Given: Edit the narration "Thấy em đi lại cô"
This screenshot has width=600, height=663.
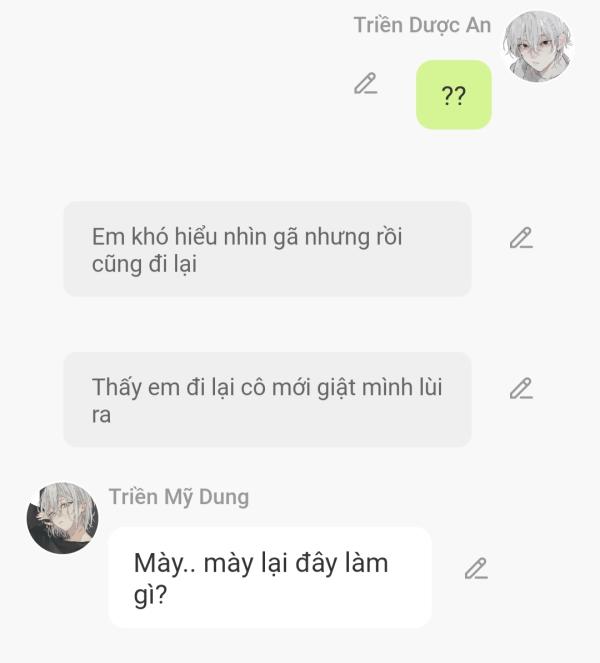Looking at the screenshot, I should point(521,388).
